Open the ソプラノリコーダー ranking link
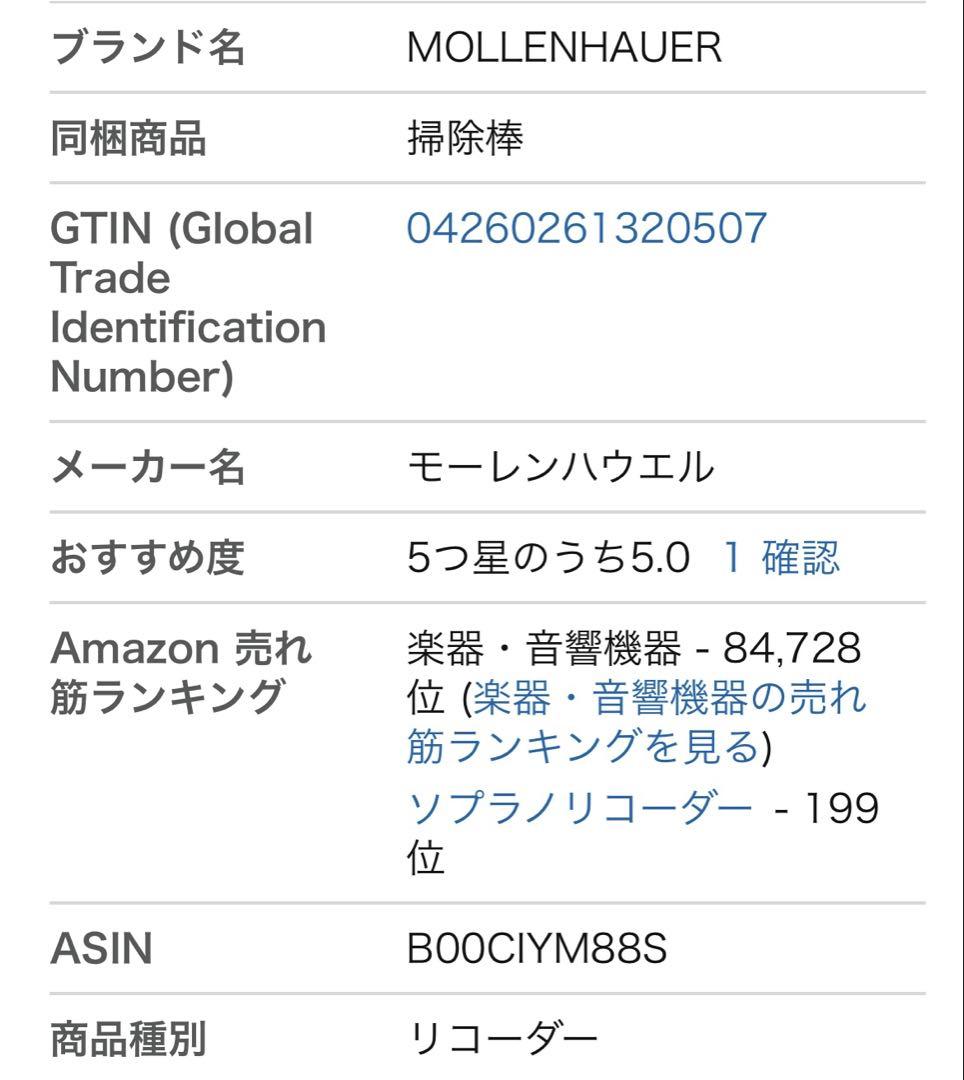 (579, 807)
